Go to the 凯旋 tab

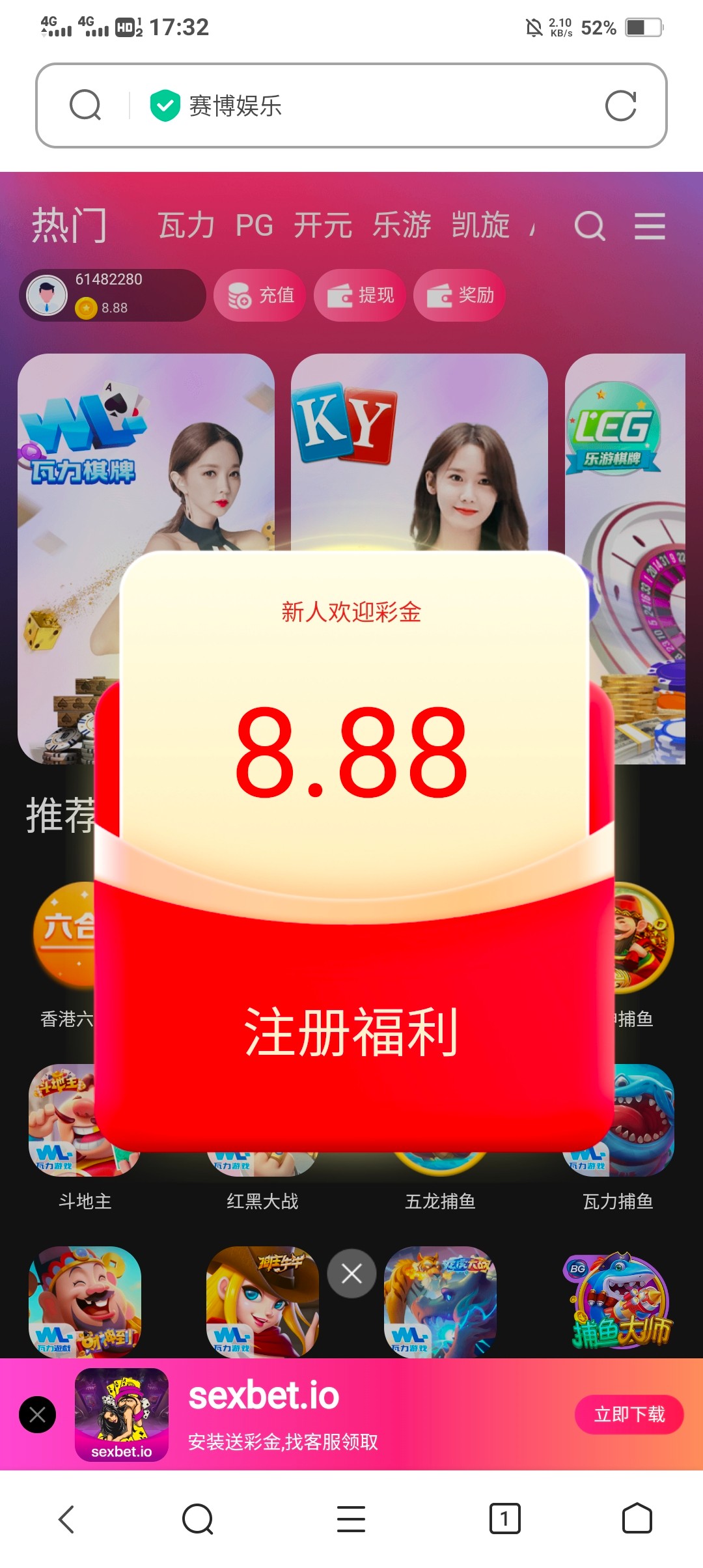480,226
